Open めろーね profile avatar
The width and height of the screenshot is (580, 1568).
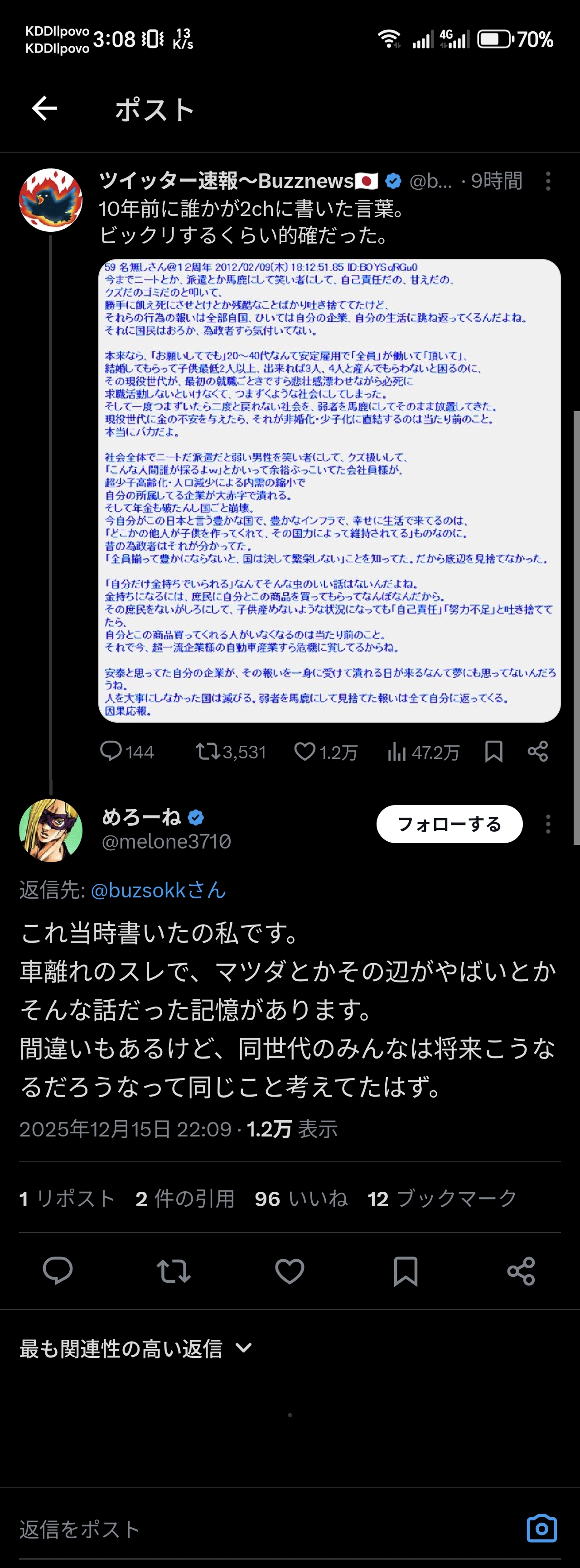[x=51, y=830]
